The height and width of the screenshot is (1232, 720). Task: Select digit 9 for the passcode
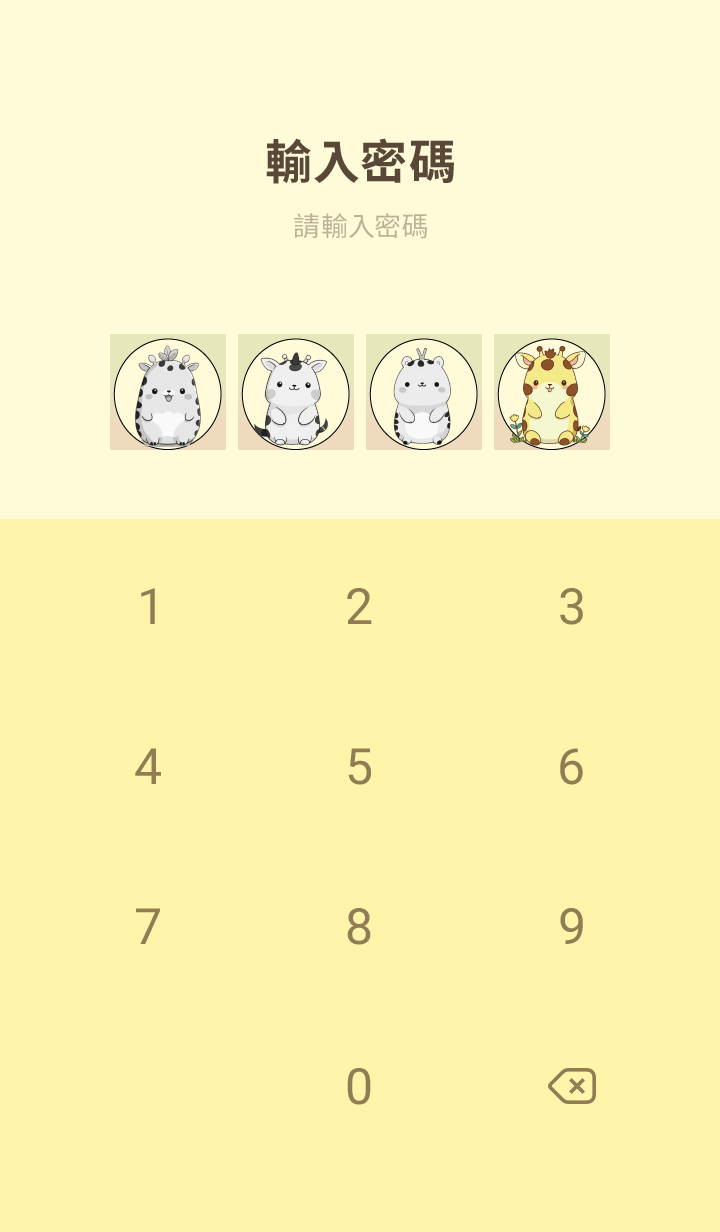(571, 927)
